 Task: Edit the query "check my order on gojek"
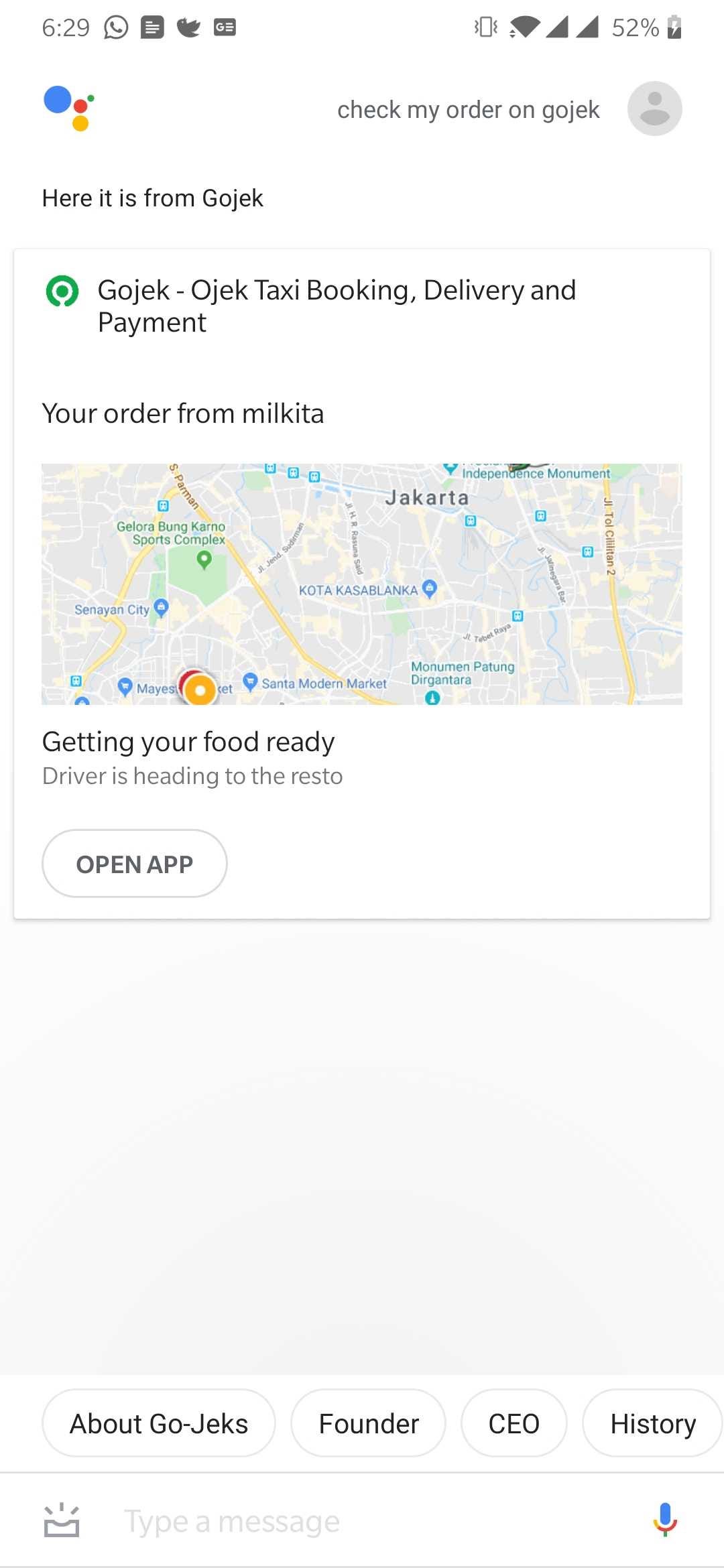(x=468, y=110)
